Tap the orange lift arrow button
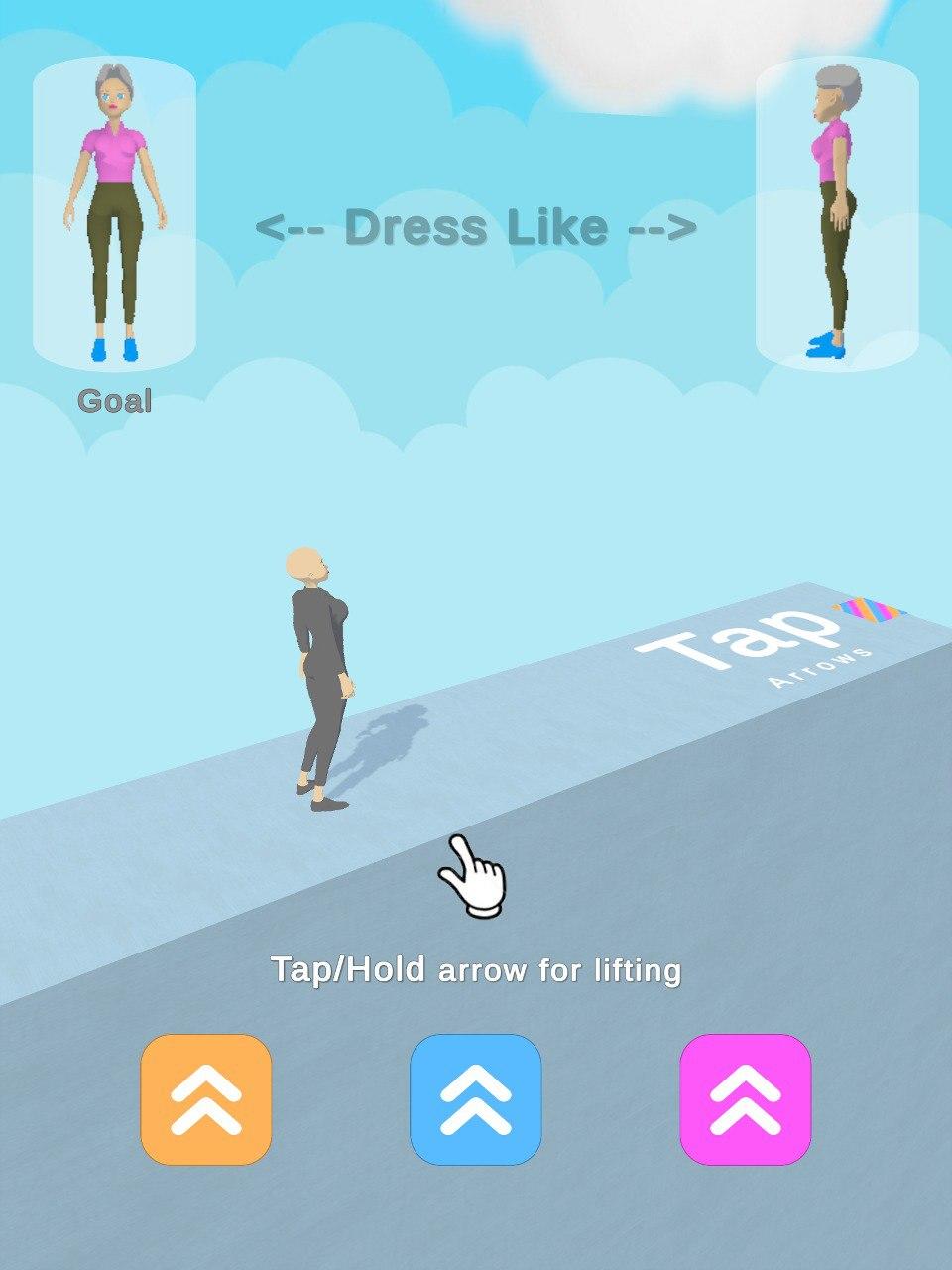Viewport: 952px width, 1270px height. point(206,1099)
